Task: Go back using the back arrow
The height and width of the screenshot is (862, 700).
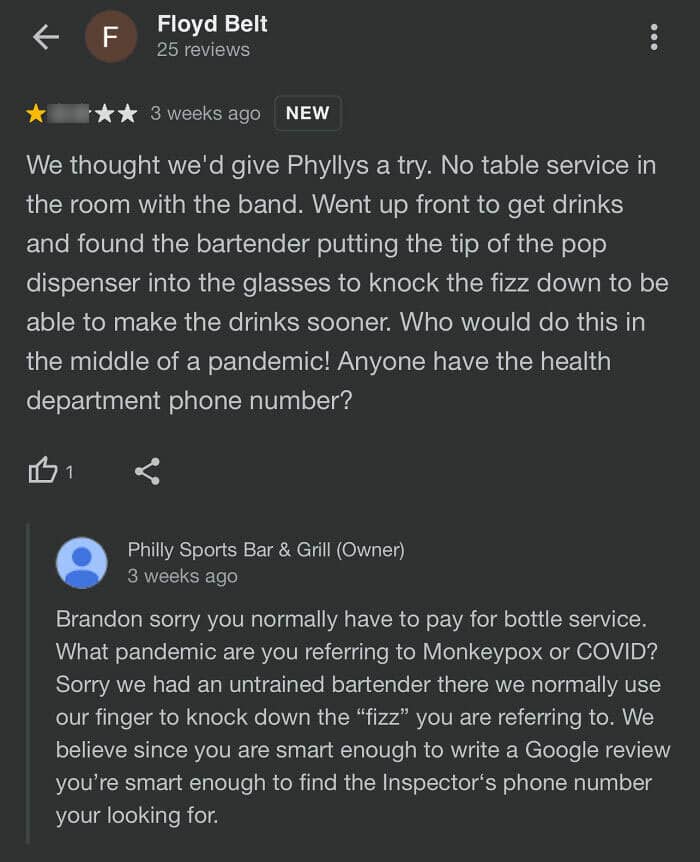Action: click(x=46, y=38)
